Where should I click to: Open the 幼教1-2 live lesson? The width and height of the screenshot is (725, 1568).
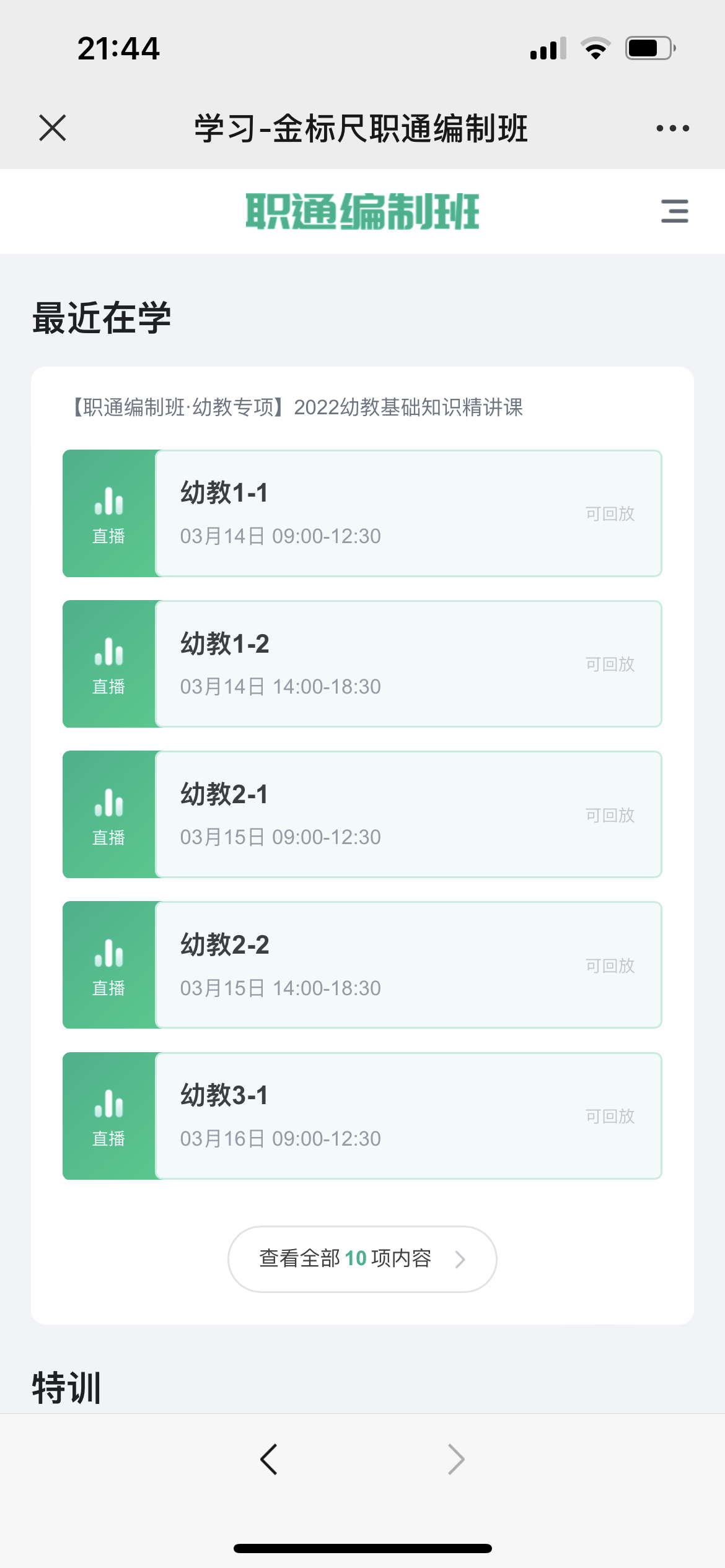362,664
